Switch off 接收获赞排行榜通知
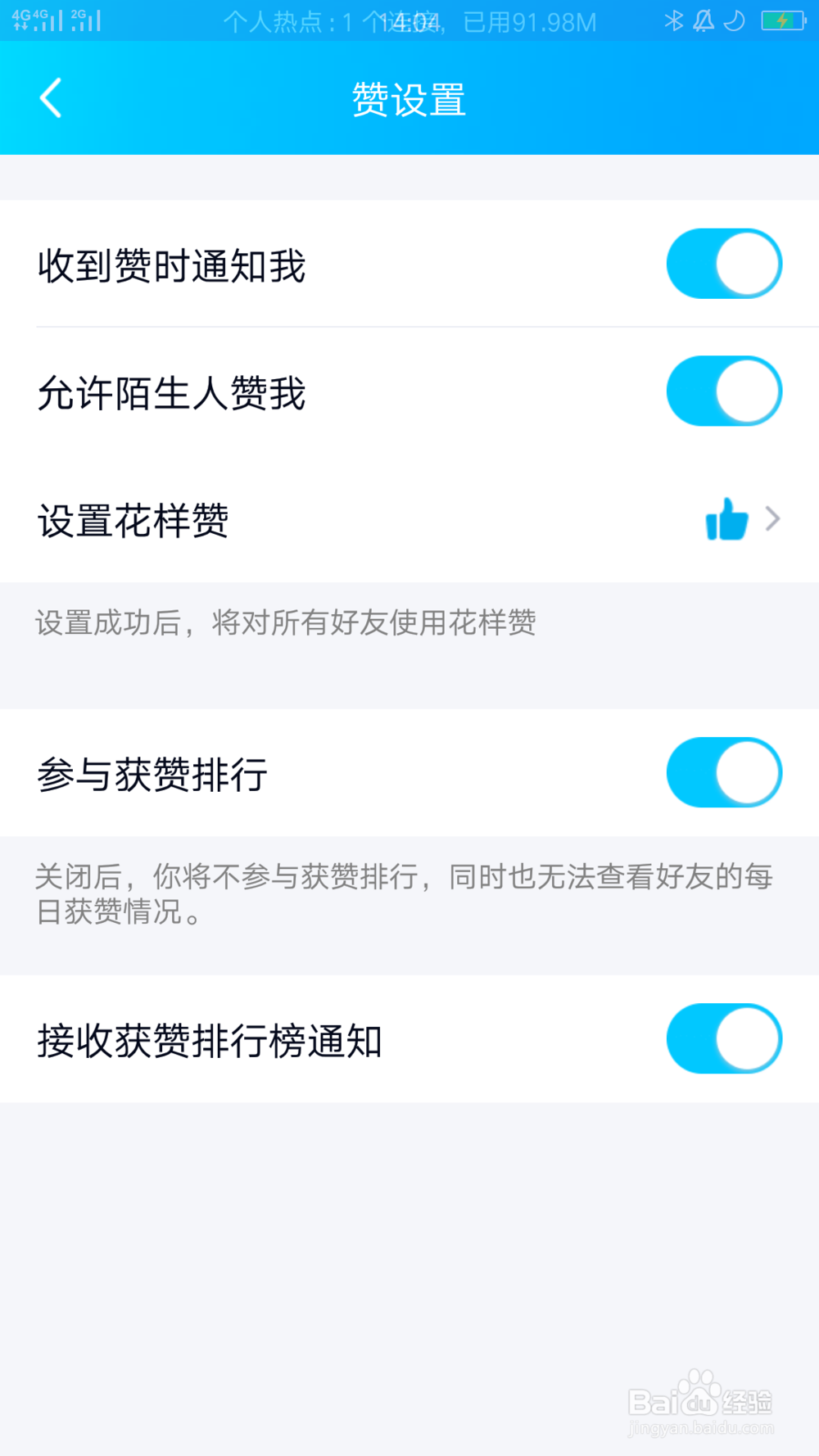Viewport: 819px width, 1456px height. pos(724,1039)
